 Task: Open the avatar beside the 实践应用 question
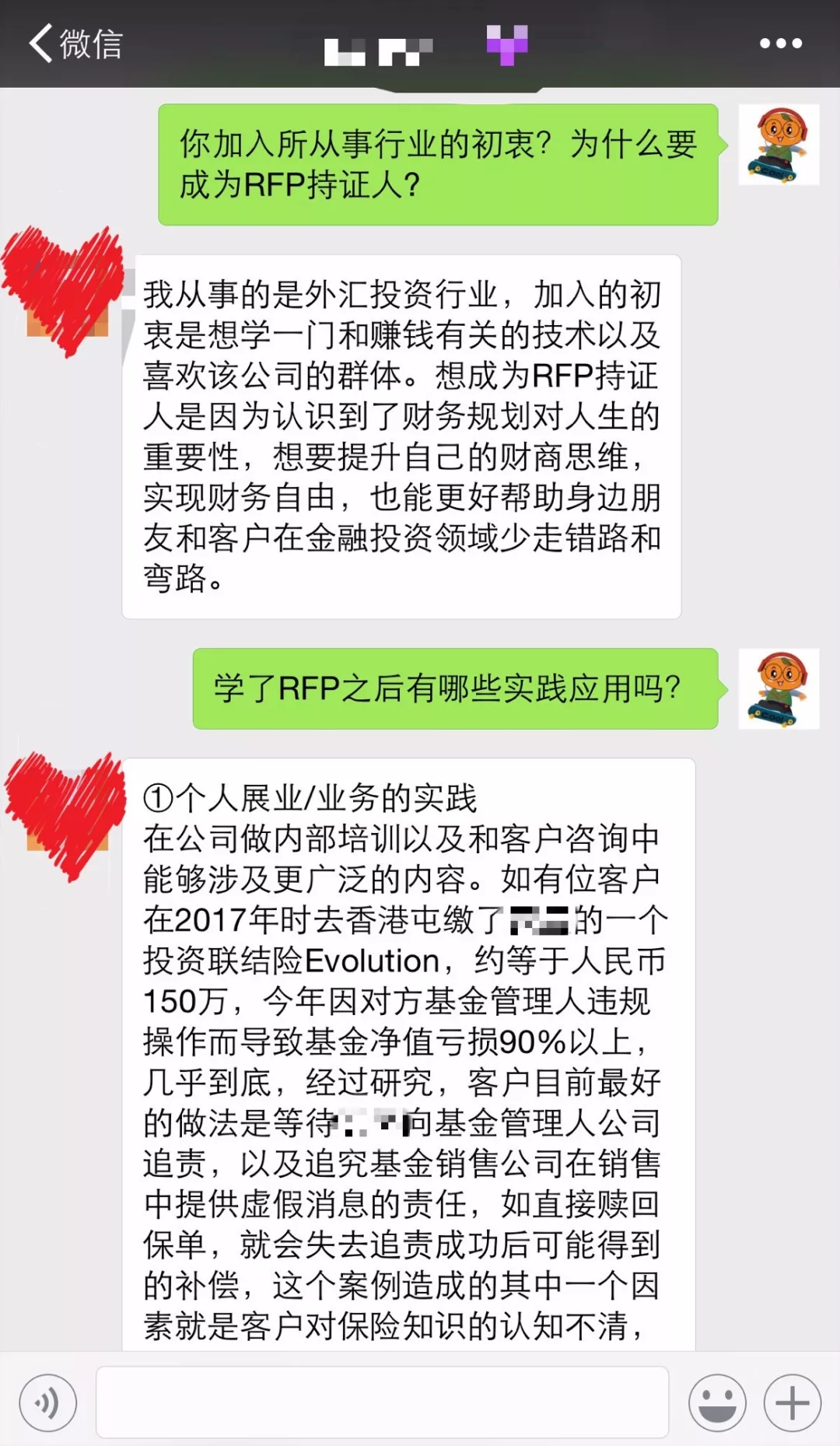779,688
